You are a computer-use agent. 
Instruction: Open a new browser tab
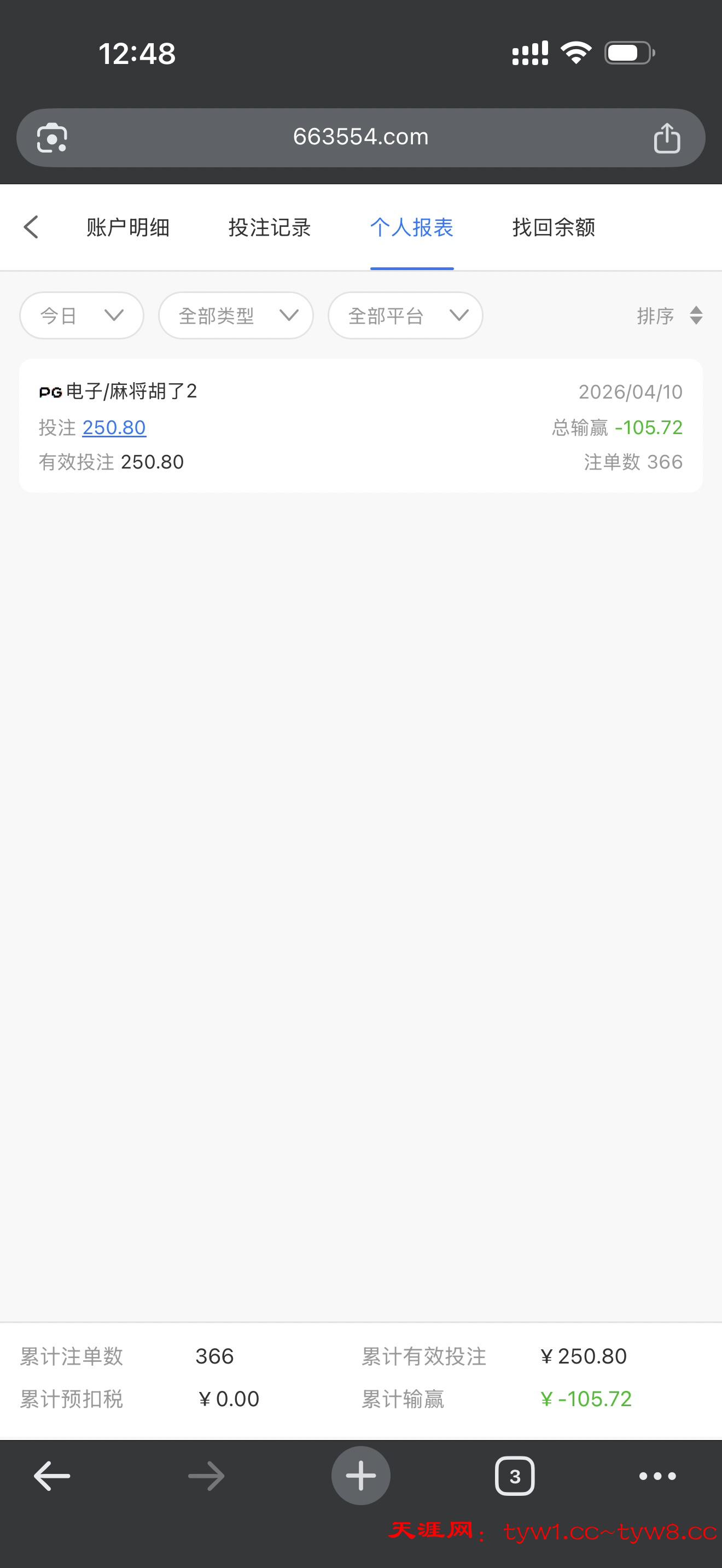point(360,1476)
